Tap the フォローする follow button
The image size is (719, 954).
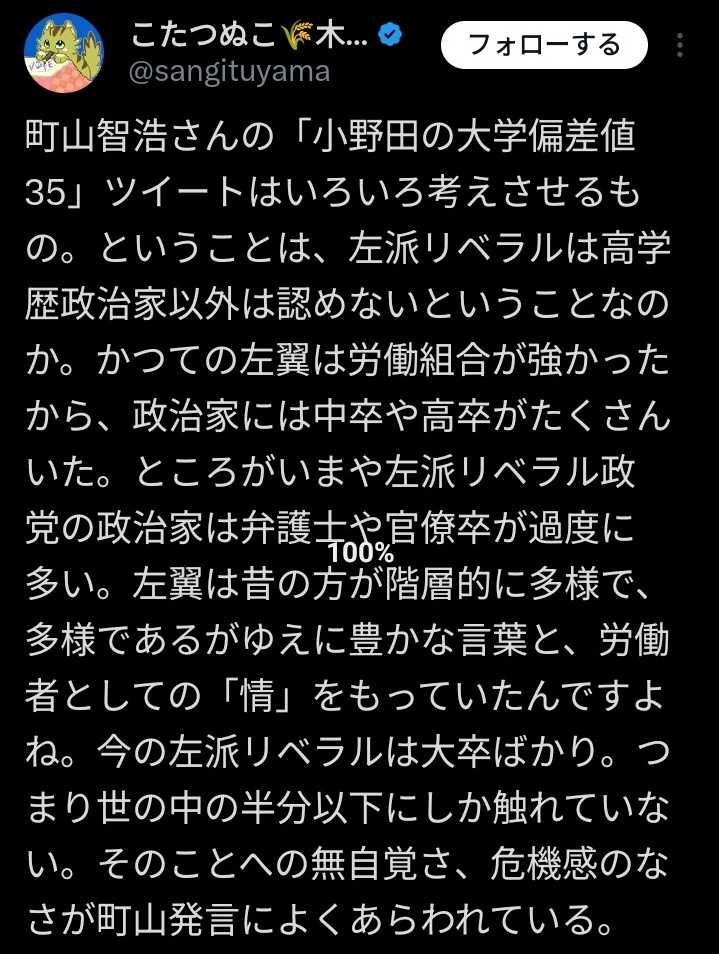click(544, 45)
